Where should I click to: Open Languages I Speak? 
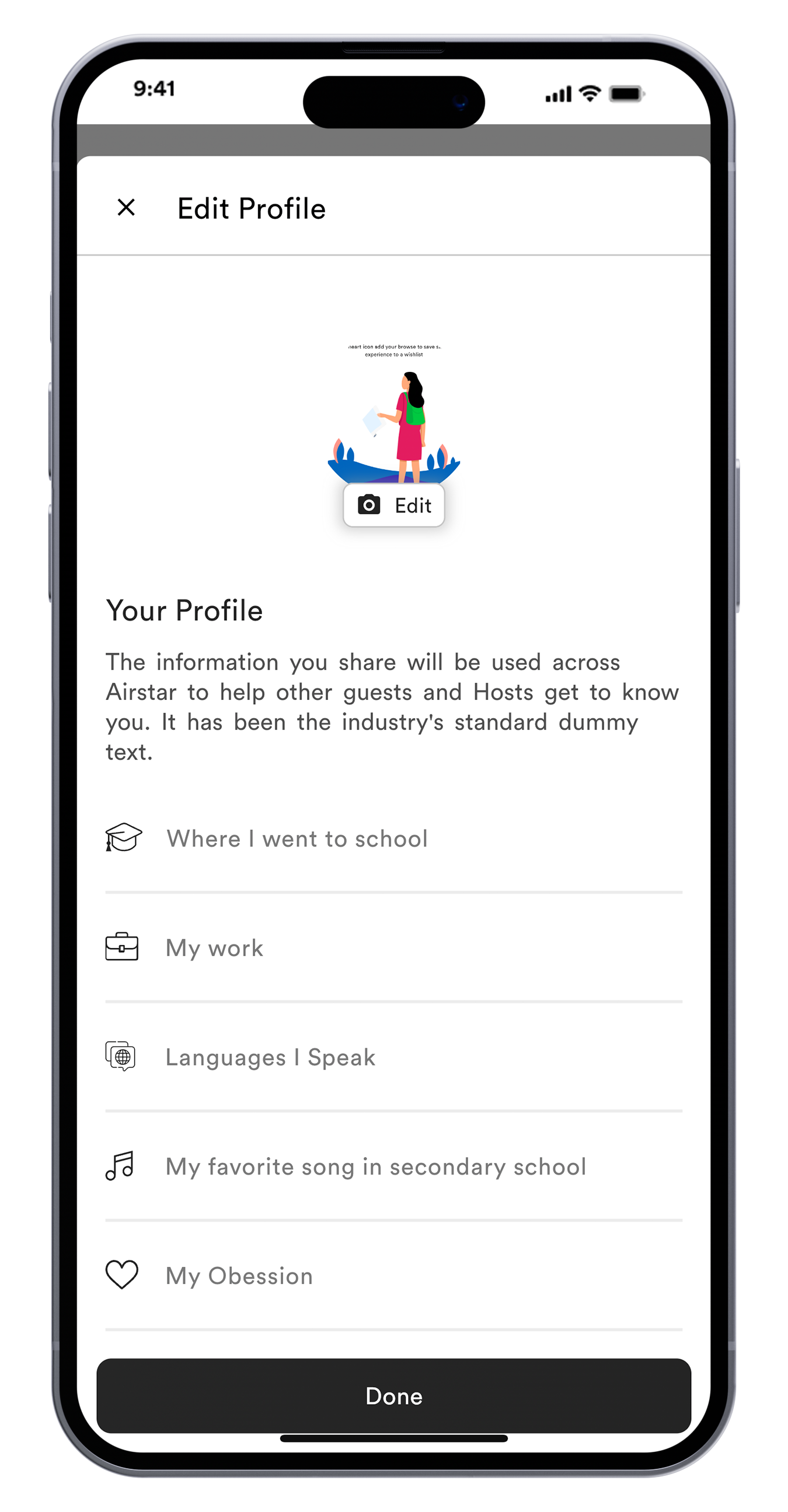393,1057
